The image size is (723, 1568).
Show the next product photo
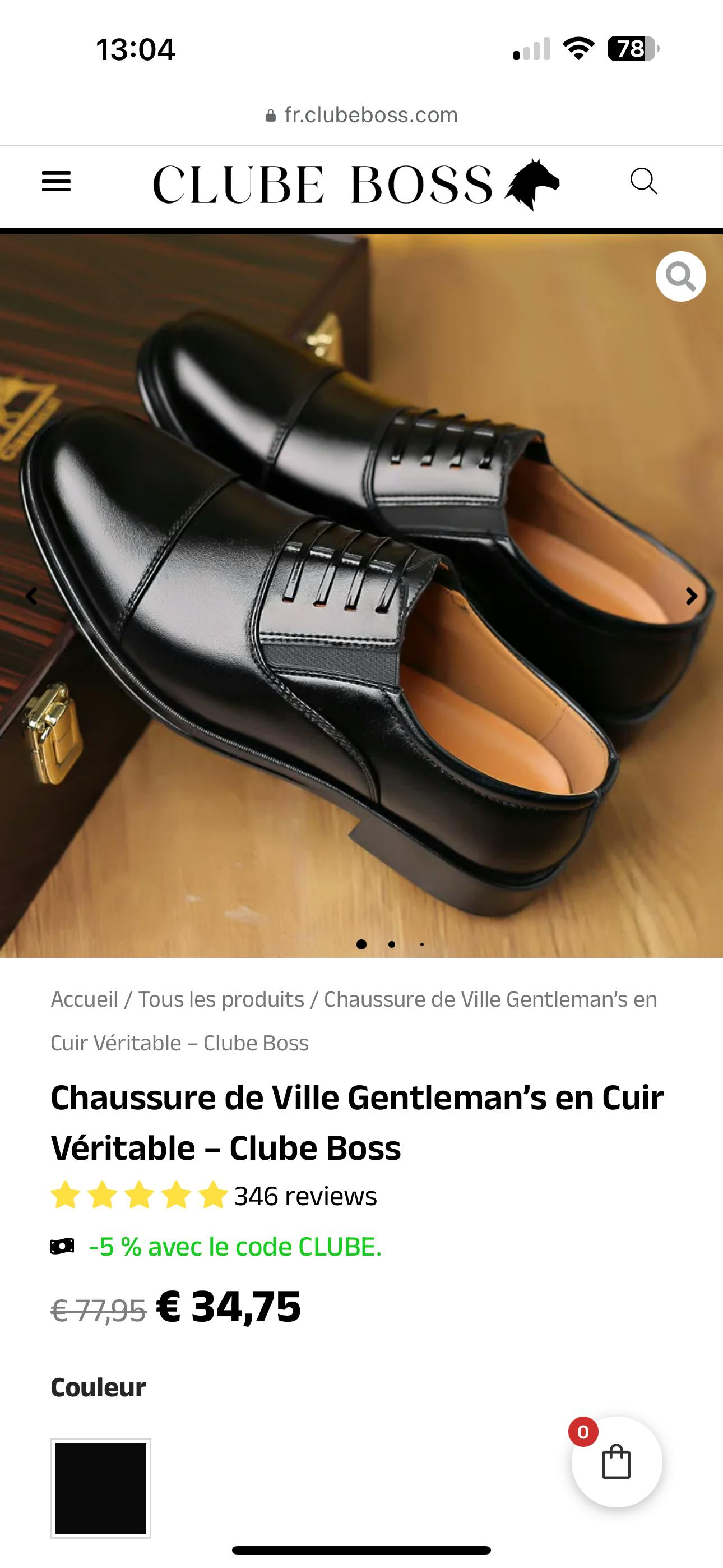click(692, 596)
